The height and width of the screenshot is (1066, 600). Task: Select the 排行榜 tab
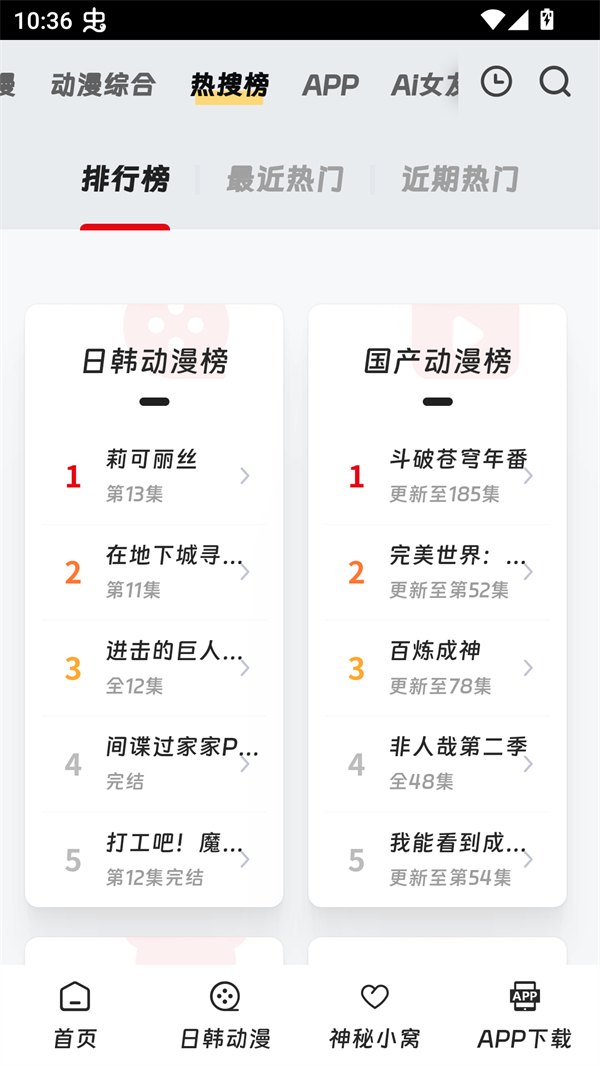125,180
